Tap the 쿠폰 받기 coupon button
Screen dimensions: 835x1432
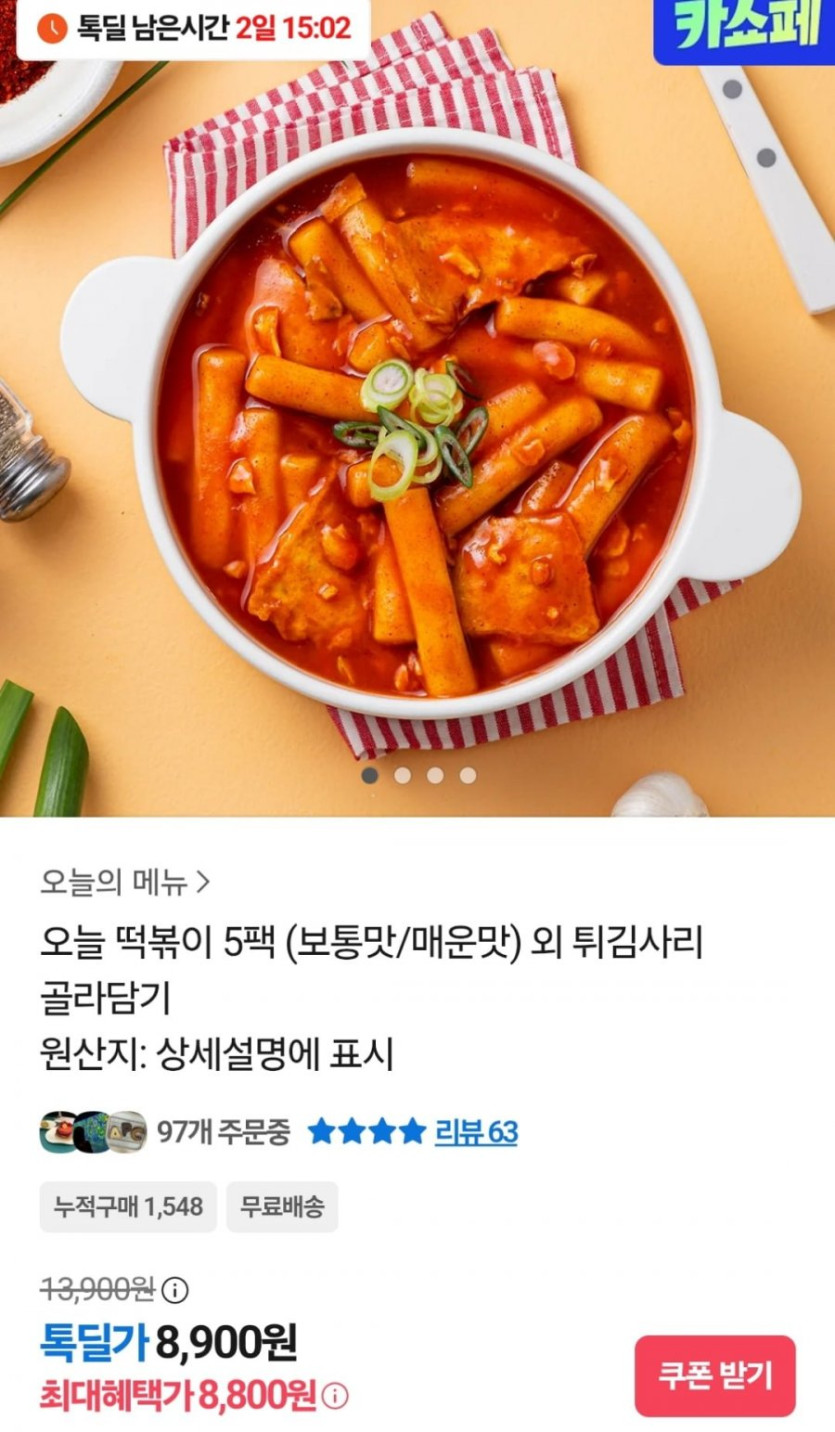point(714,1376)
